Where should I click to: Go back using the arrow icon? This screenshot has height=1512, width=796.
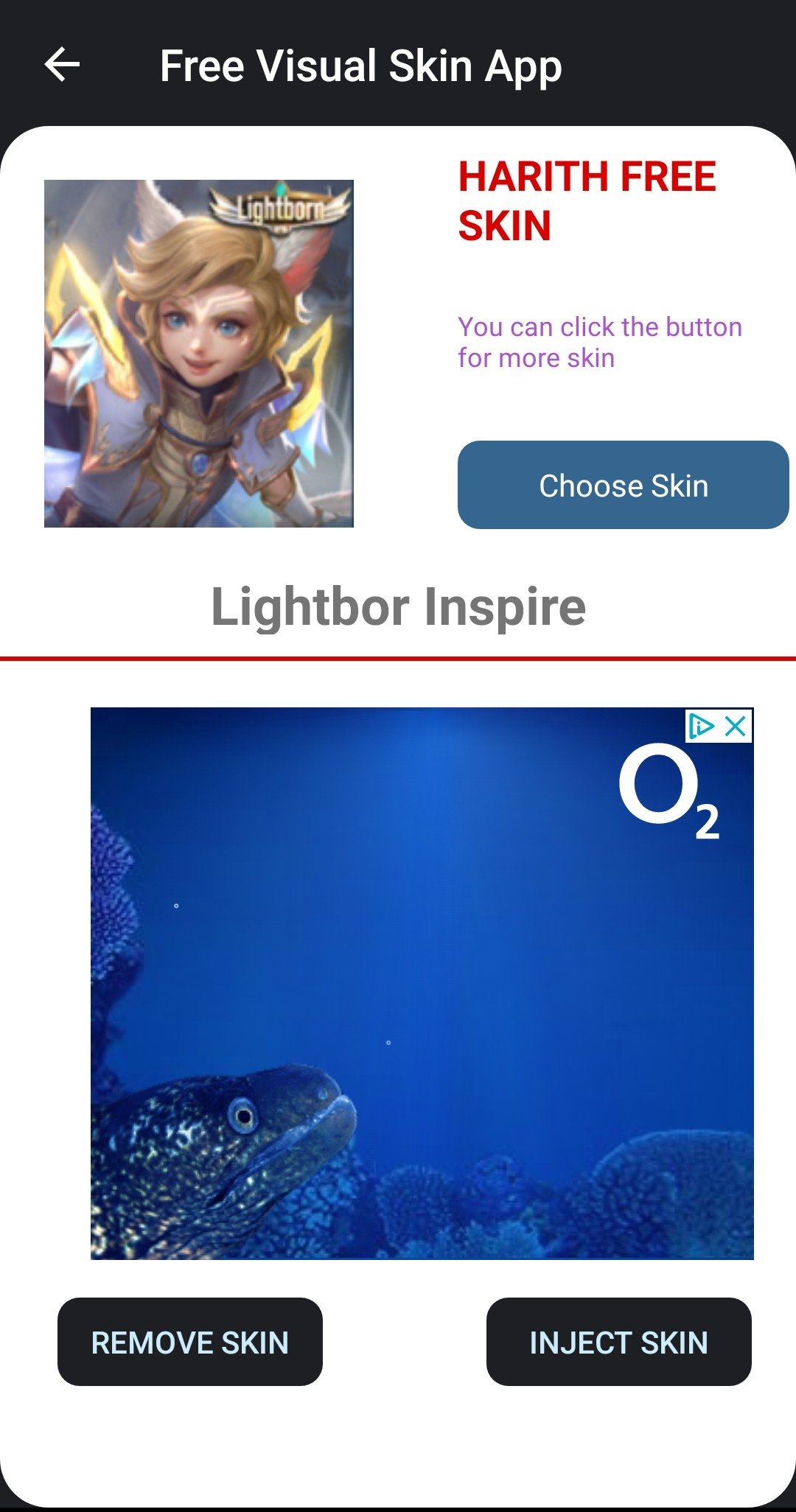click(x=62, y=65)
